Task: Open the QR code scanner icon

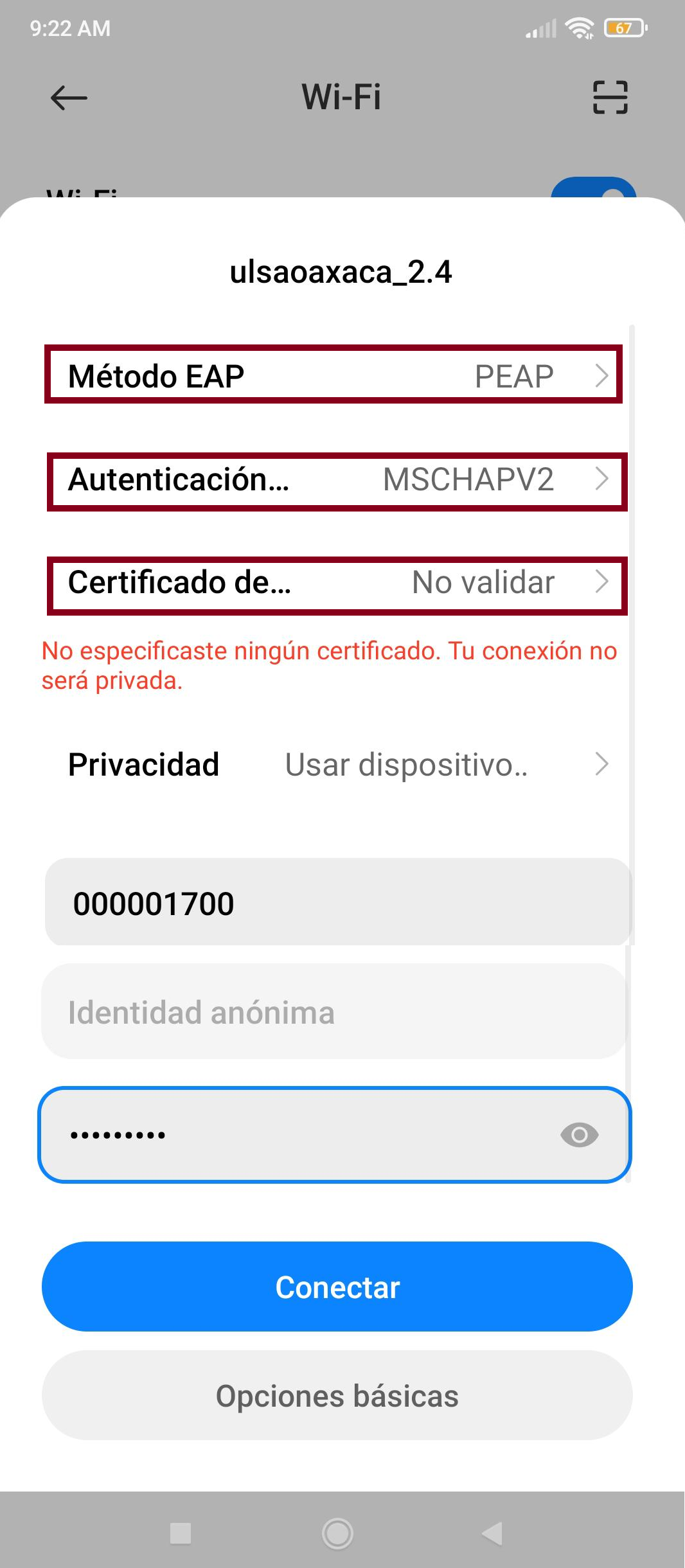Action: pos(610,98)
